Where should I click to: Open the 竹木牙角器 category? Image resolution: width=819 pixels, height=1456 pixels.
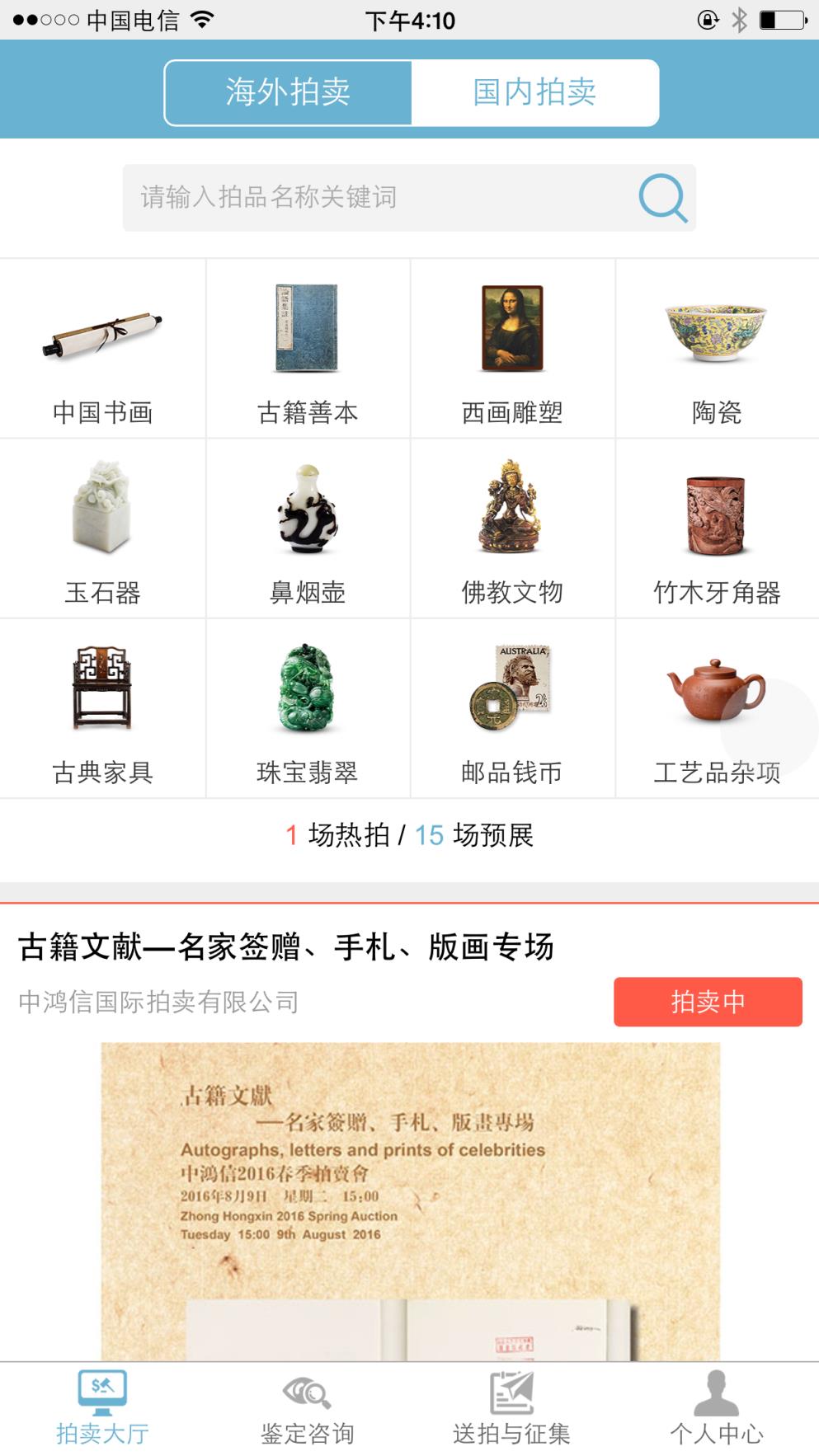716,528
